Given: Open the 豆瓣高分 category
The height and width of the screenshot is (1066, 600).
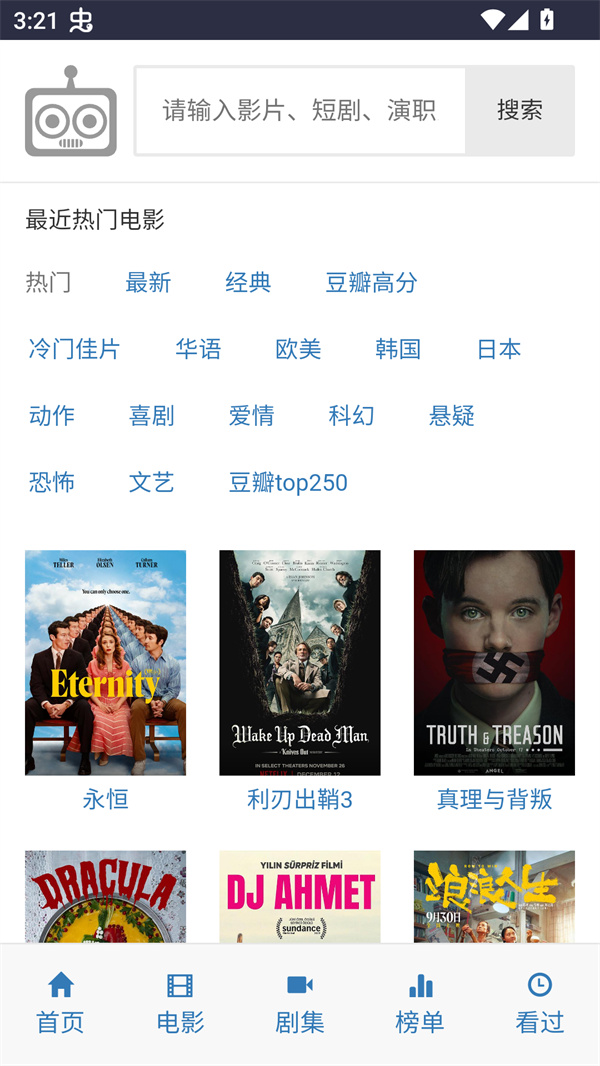Looking at the screenshot, I should click(371, 283).
